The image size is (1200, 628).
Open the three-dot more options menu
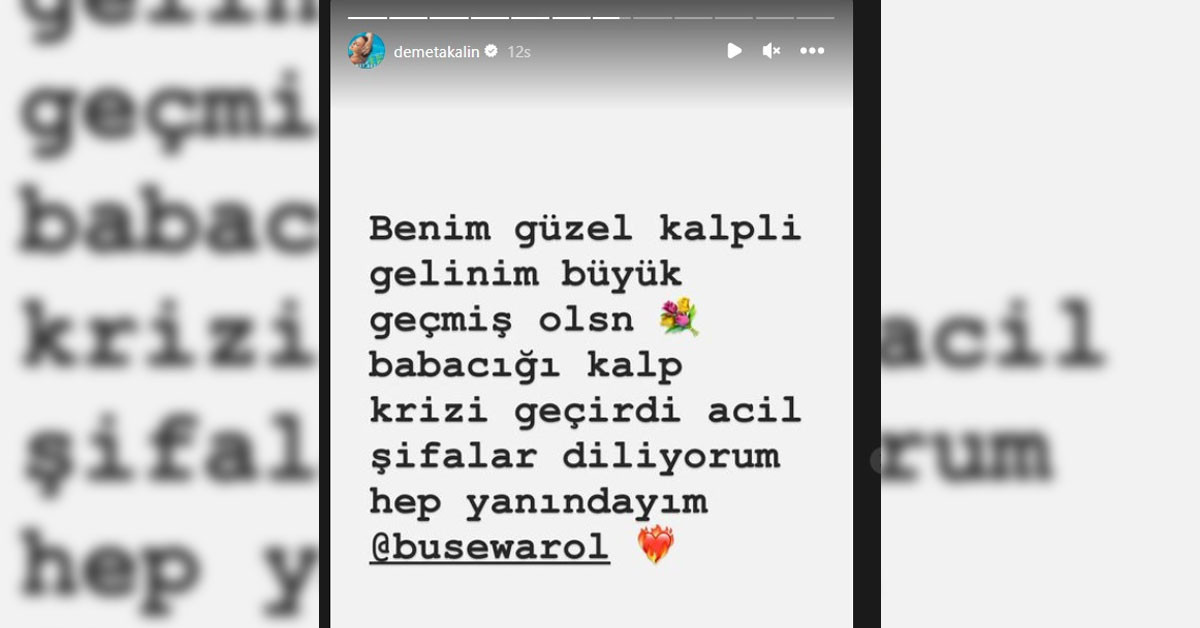[x=812, y=51]
